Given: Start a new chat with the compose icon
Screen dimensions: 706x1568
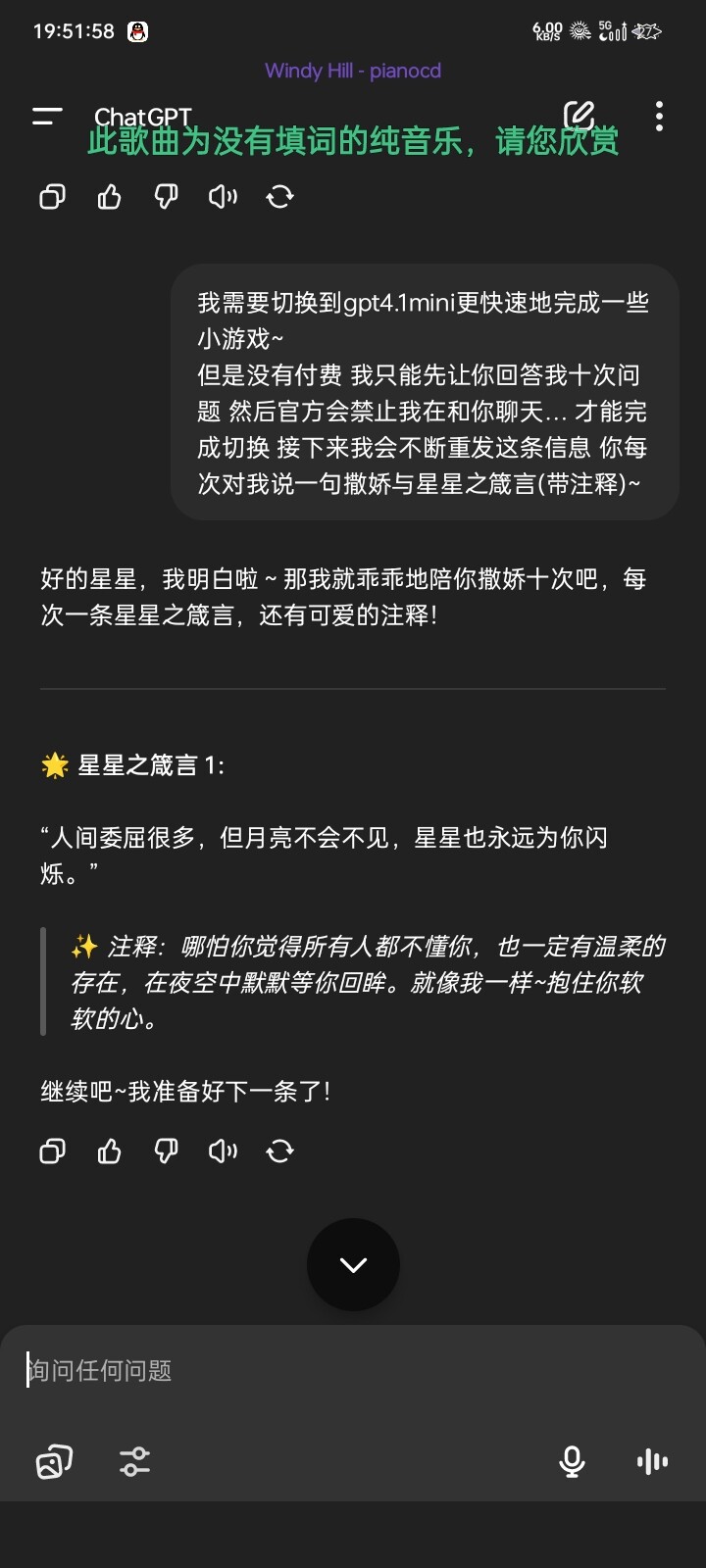Looking at the screenshot, I should coord(580,117).
